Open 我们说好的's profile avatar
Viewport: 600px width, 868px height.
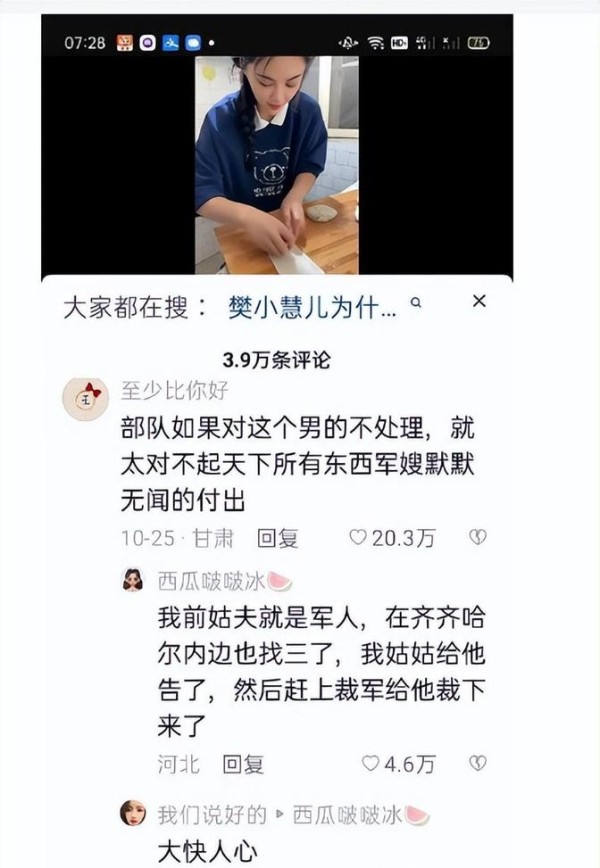tap(133, 815)
